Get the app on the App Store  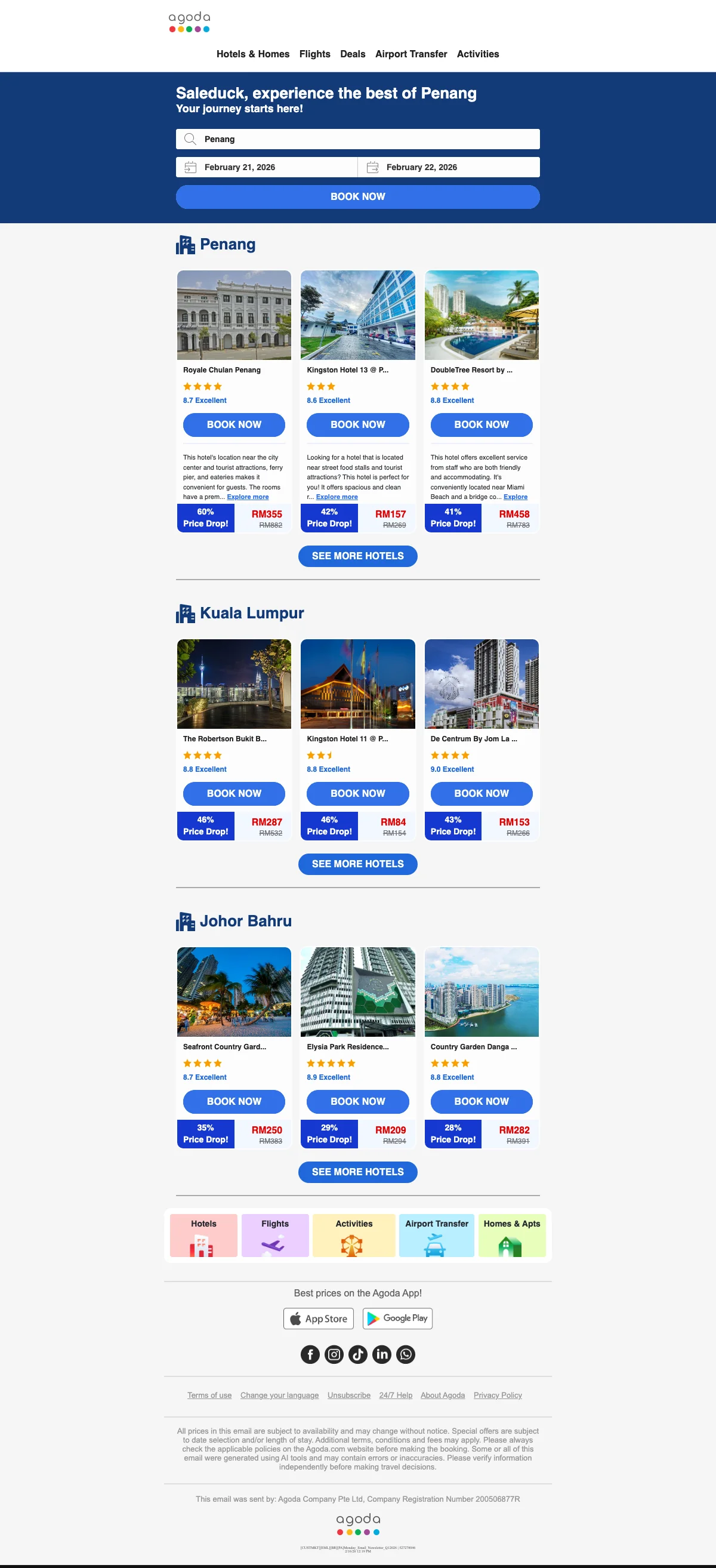click(x=318, y=1319)
